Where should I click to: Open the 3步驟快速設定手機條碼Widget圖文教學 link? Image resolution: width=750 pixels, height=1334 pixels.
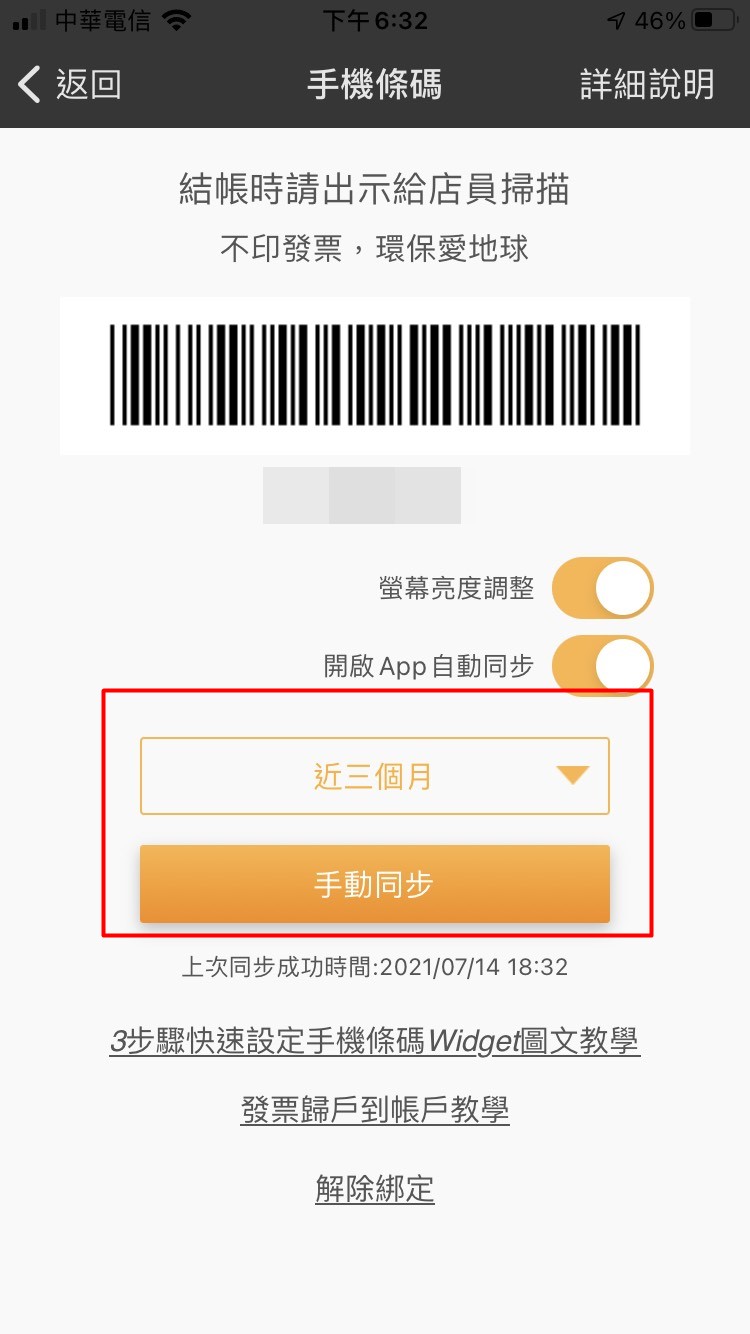[375, 1041]
